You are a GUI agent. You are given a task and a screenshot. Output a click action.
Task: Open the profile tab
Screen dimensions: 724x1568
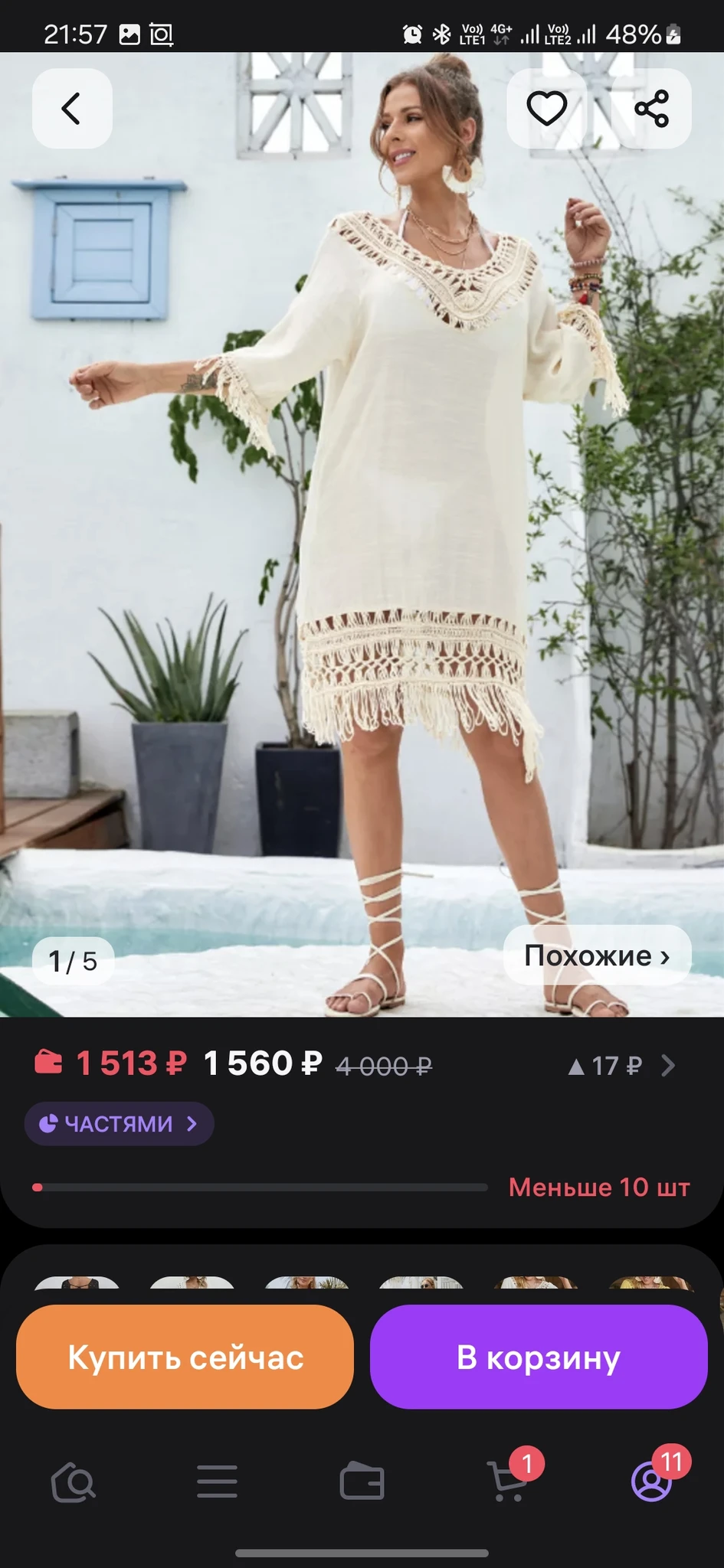pos(652,1481)
